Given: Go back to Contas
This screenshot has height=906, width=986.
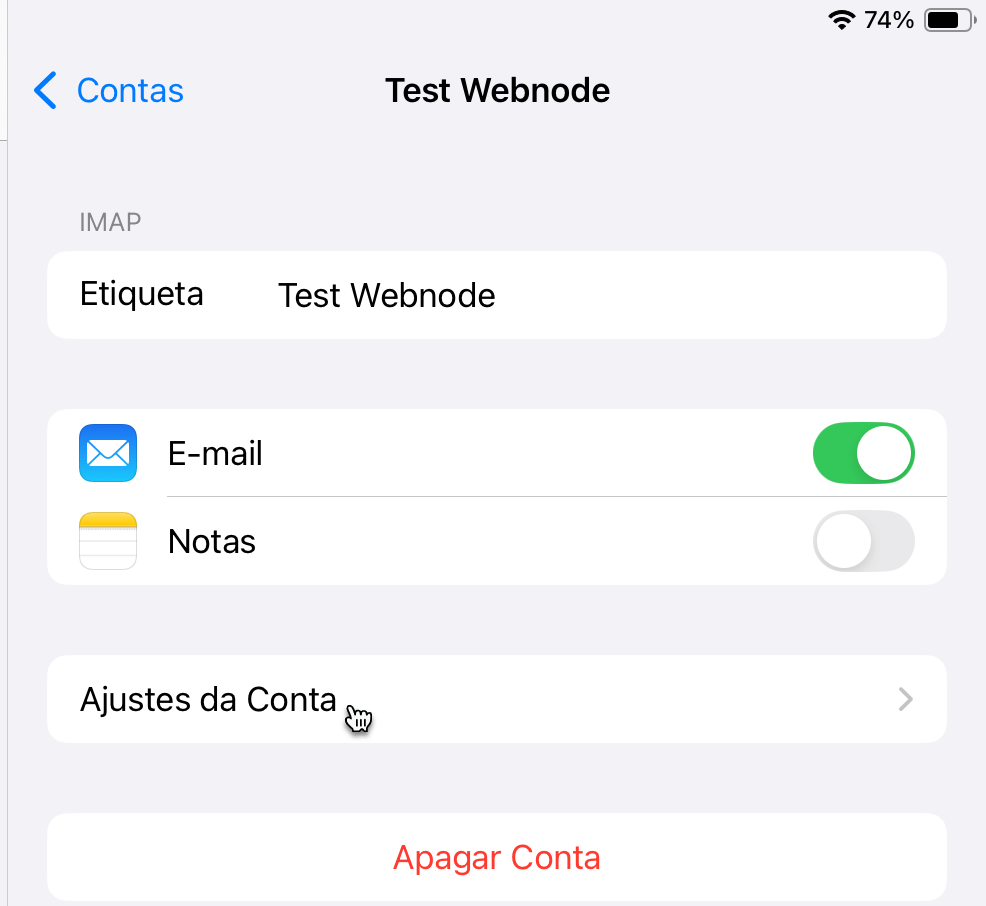Looking at the screenshot, I should point(108,91).
